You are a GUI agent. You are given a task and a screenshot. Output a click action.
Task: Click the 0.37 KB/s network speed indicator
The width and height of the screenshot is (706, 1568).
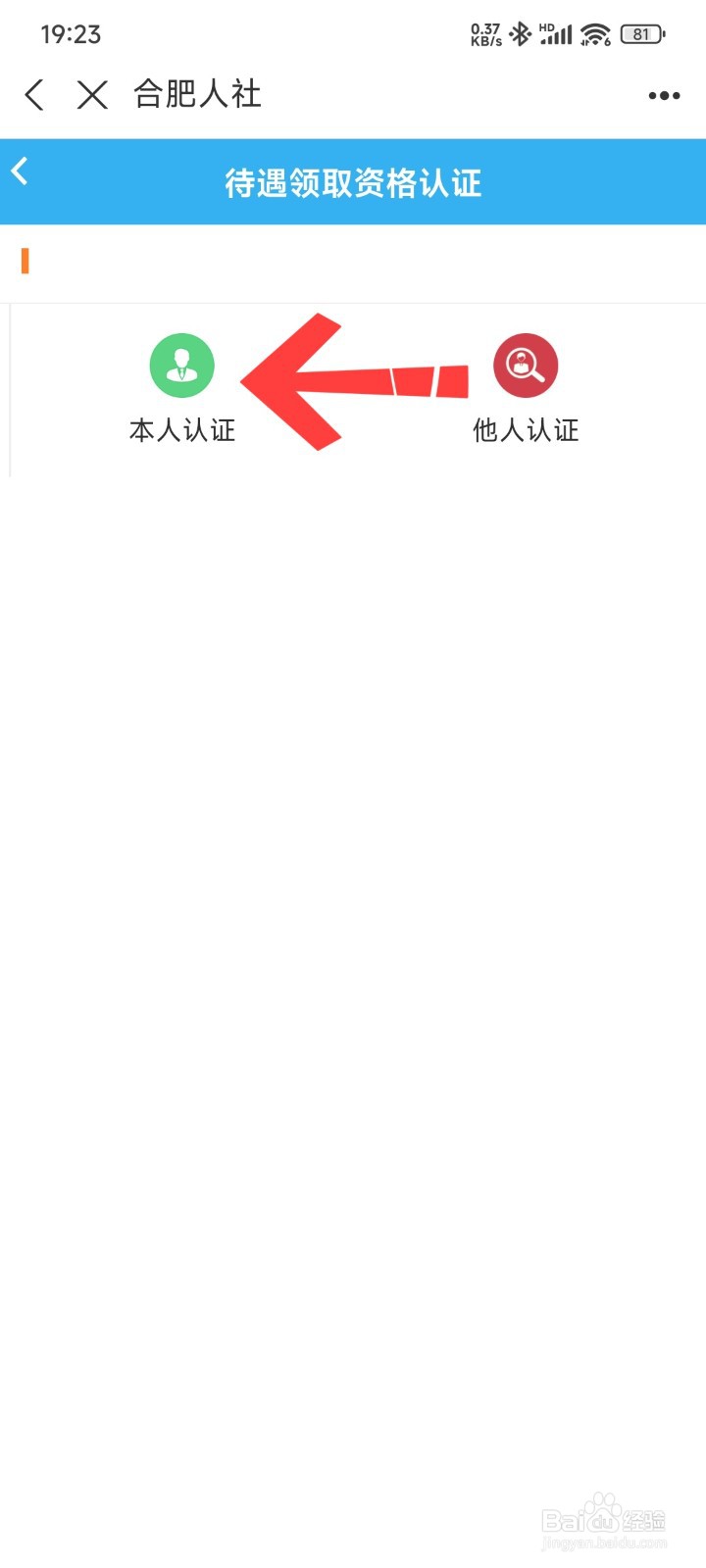tap(487, 32)
